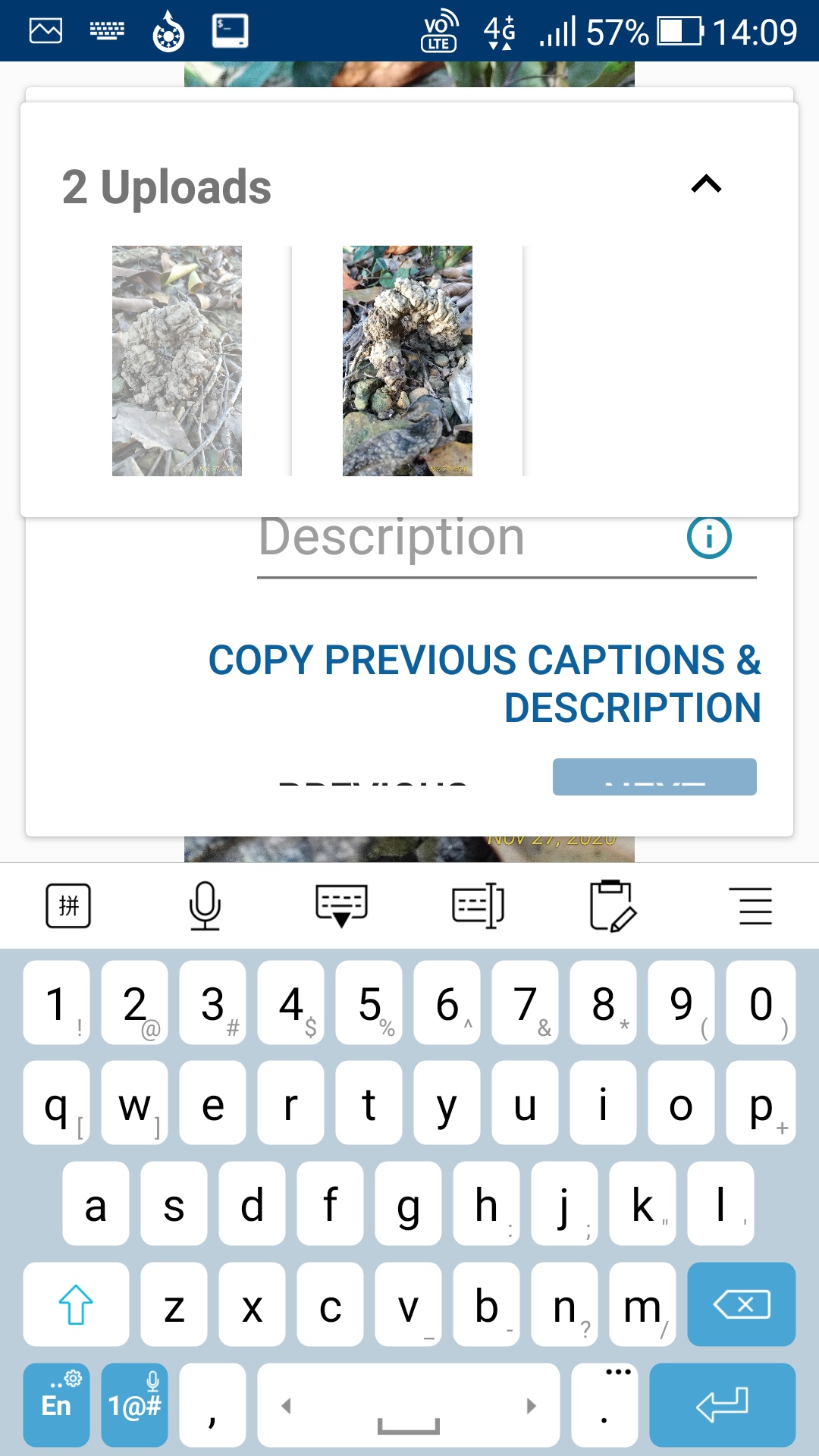Tap Copy Previous Captions & Description
Image resolution: width=819 pixels, height=1456 pixels.
pyautogui.click(x=485, y=682)
